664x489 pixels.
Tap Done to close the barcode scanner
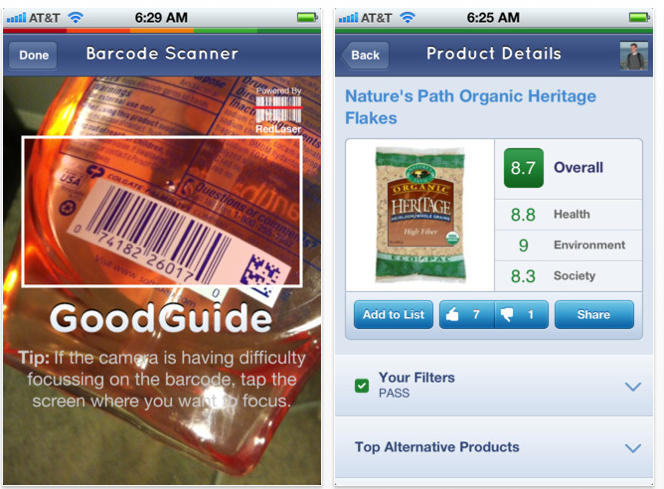tap(34, 55)
